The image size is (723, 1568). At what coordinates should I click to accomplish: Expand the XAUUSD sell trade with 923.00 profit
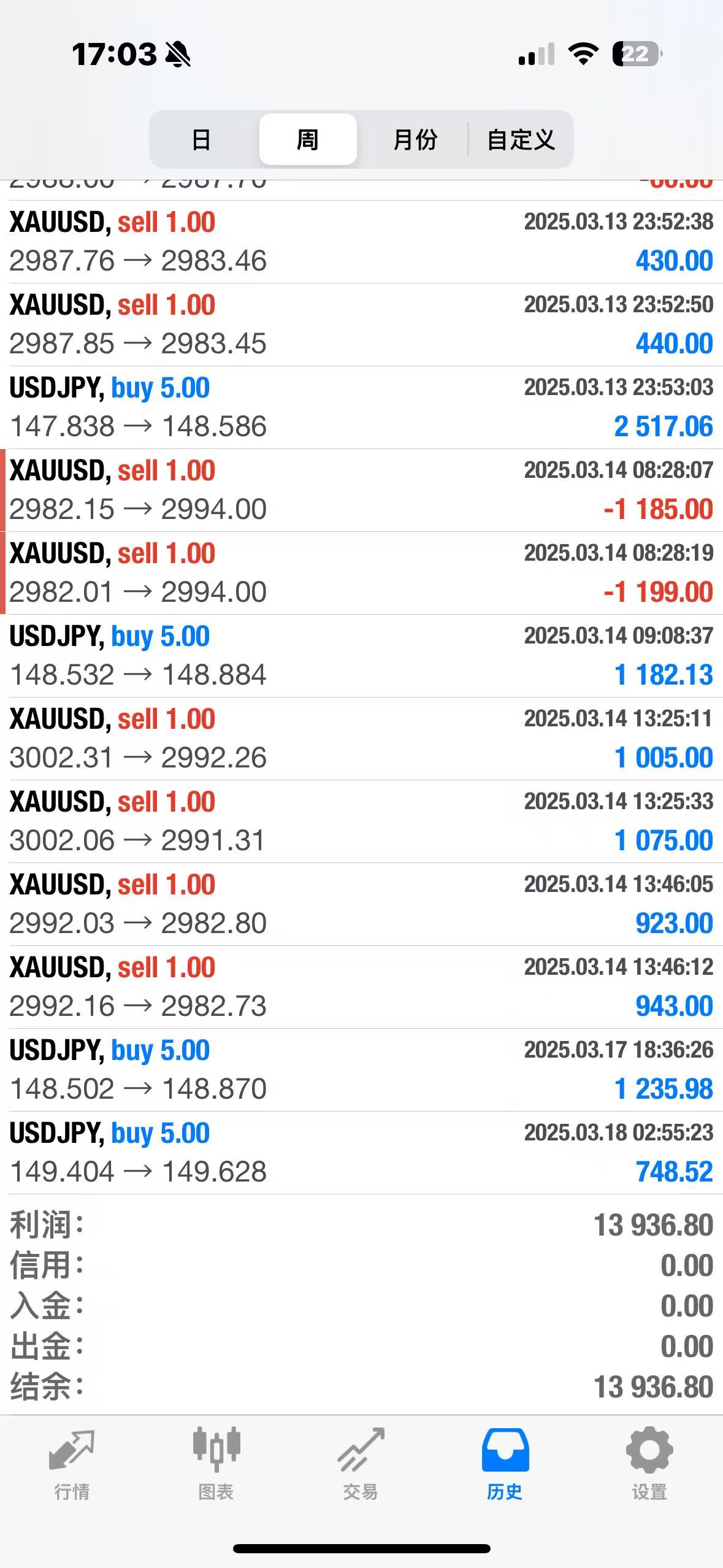click(361, 904)
